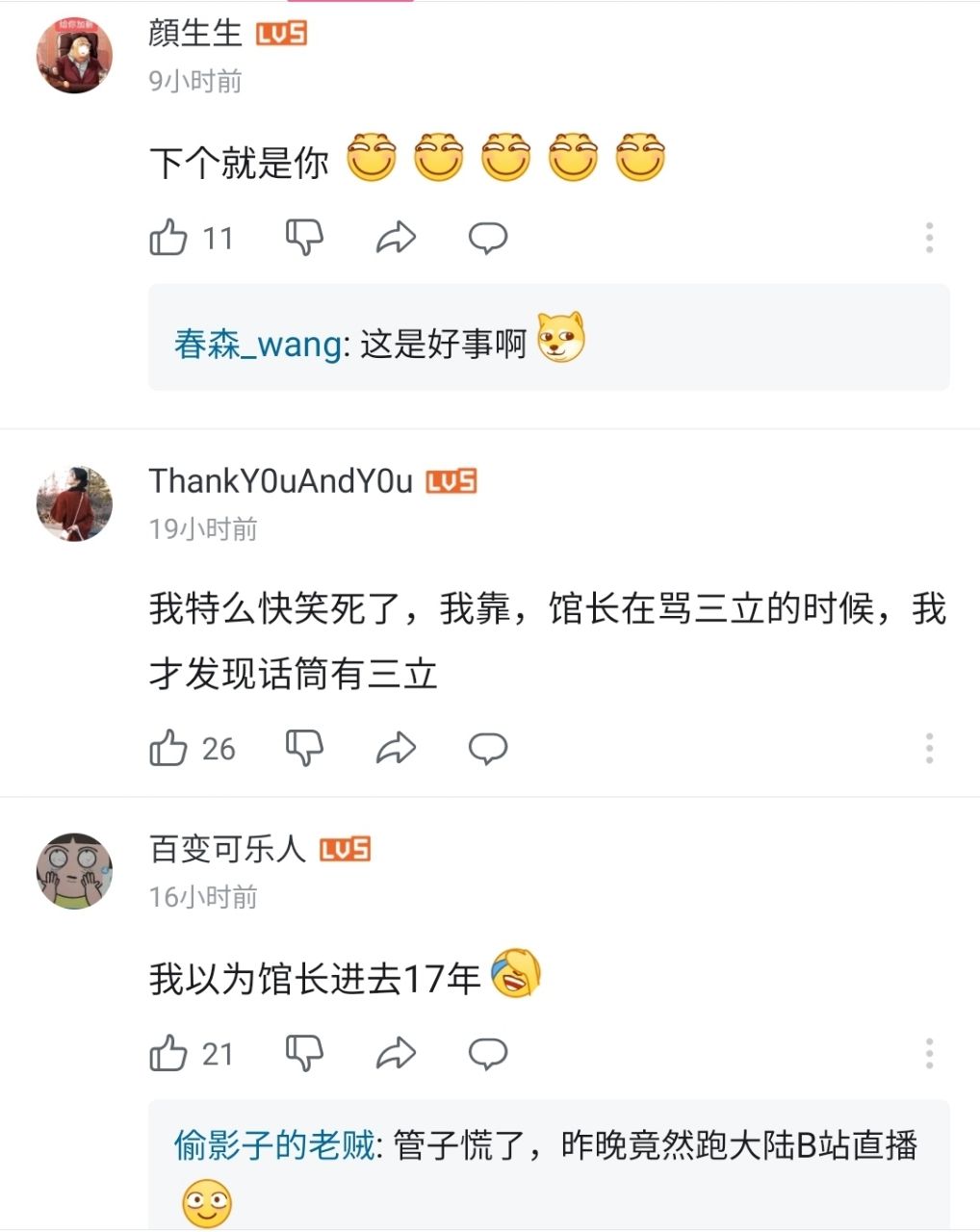Viewport: 980px width, 1232px height.
Task: Reply to ThankY0uAndY0u's comment
Action: [x=488, y=748]
